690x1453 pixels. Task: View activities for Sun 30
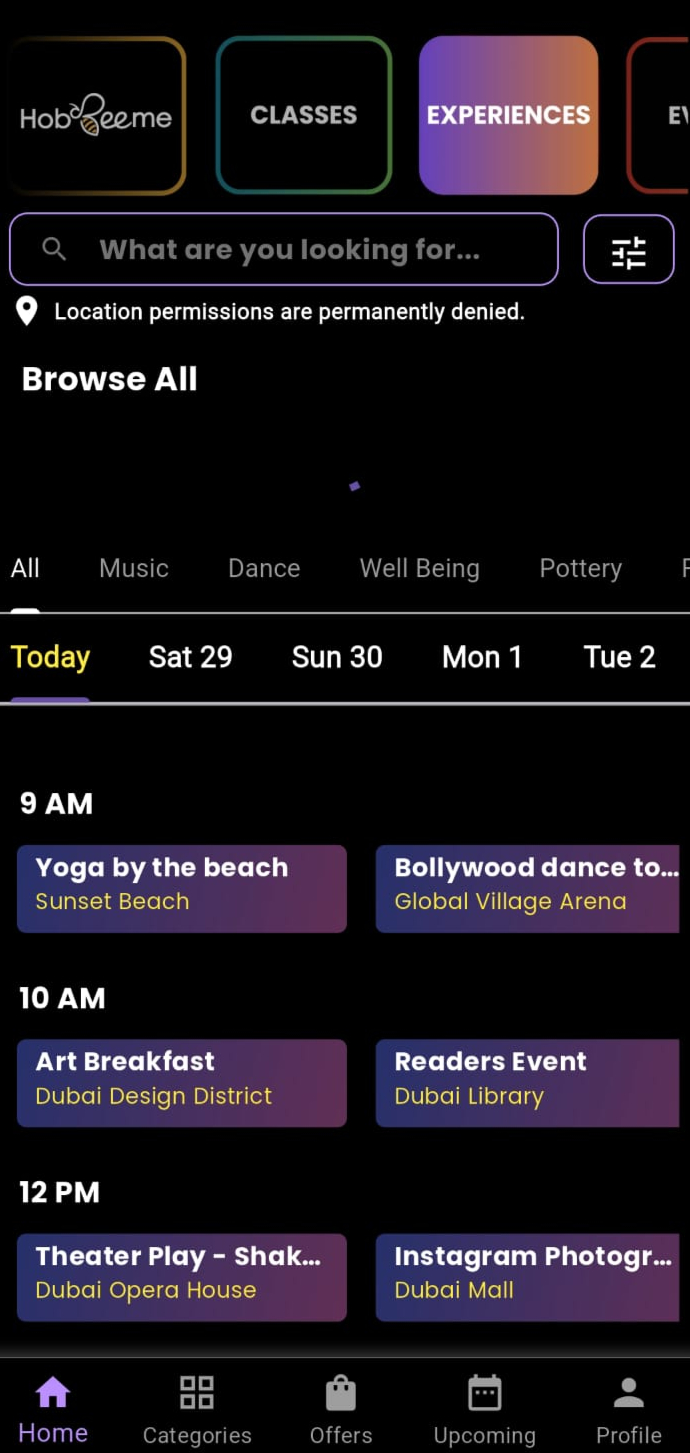pyautogui.click(x=337, y=657)
